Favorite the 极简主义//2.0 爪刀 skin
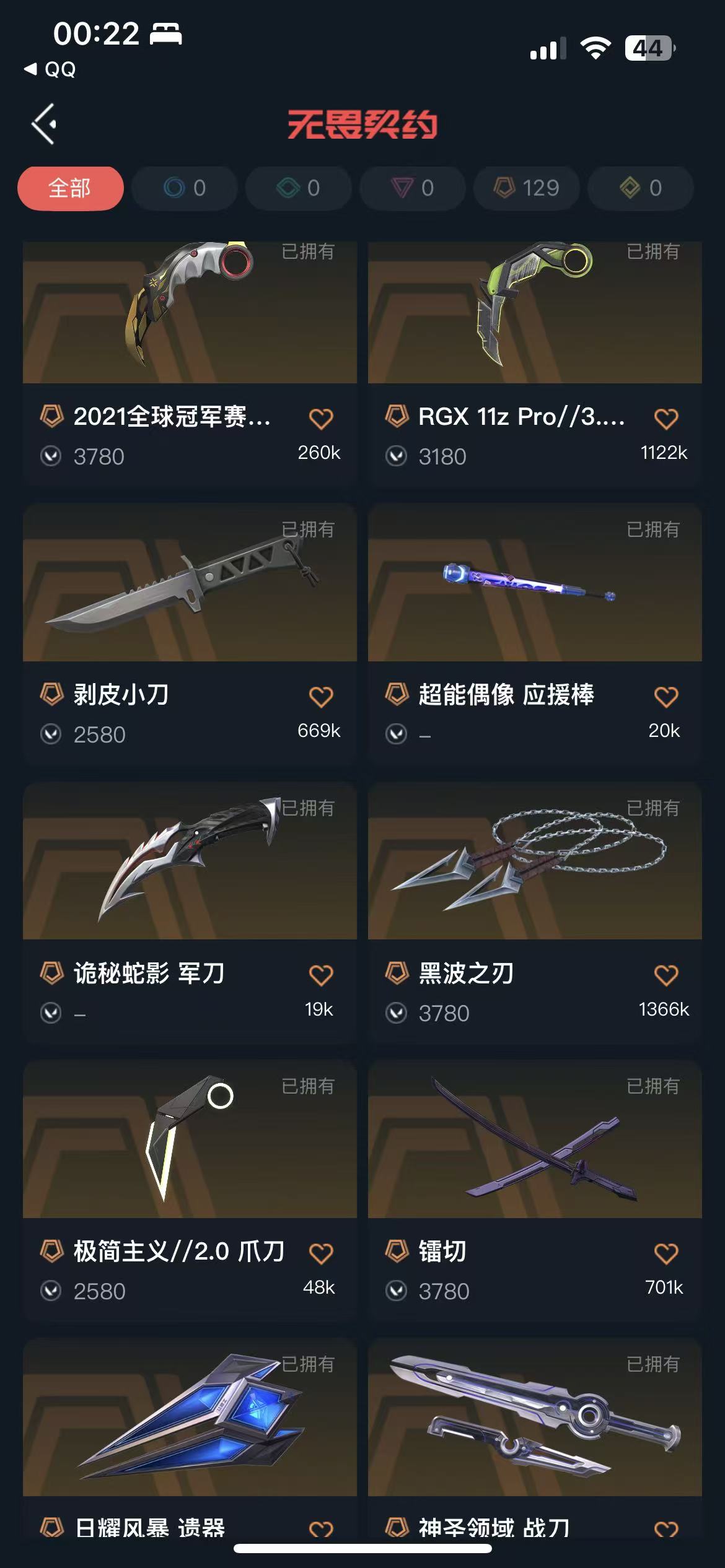725x1568 pixels. 321,1254
